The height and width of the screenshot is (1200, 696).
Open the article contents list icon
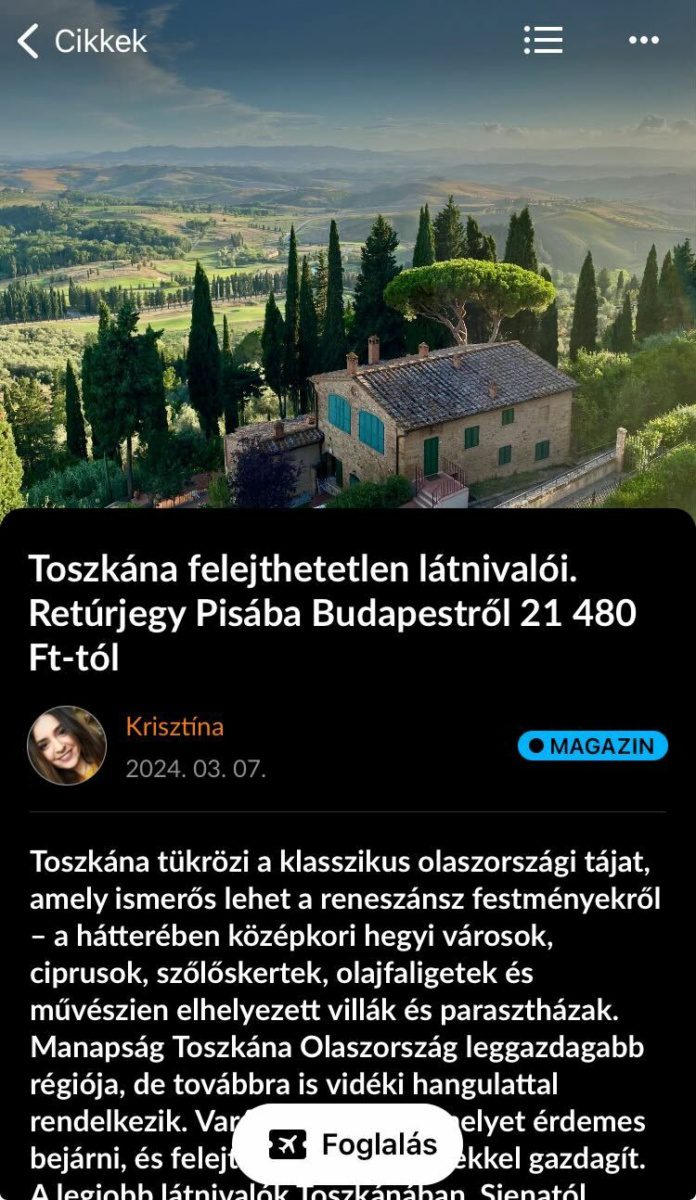(x=543, y=40)
